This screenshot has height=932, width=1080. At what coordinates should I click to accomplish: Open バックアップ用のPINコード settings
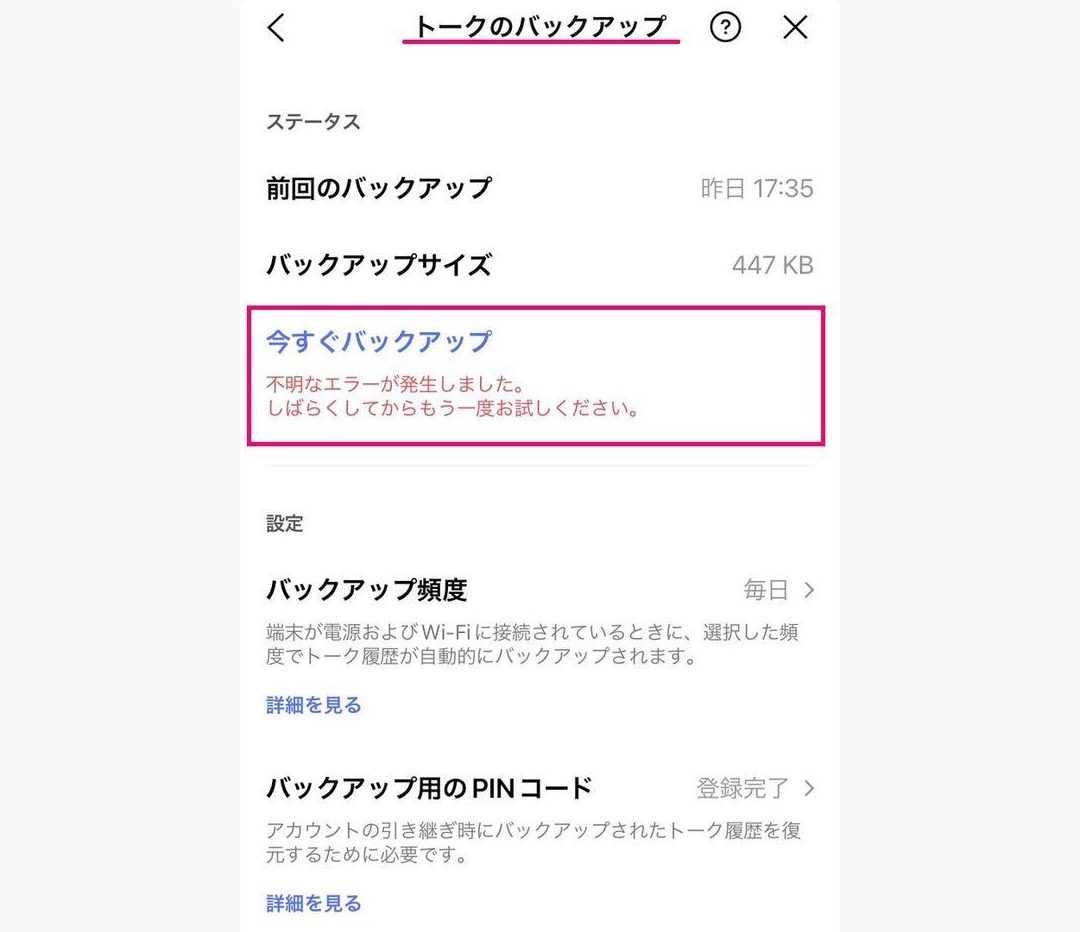540,788
